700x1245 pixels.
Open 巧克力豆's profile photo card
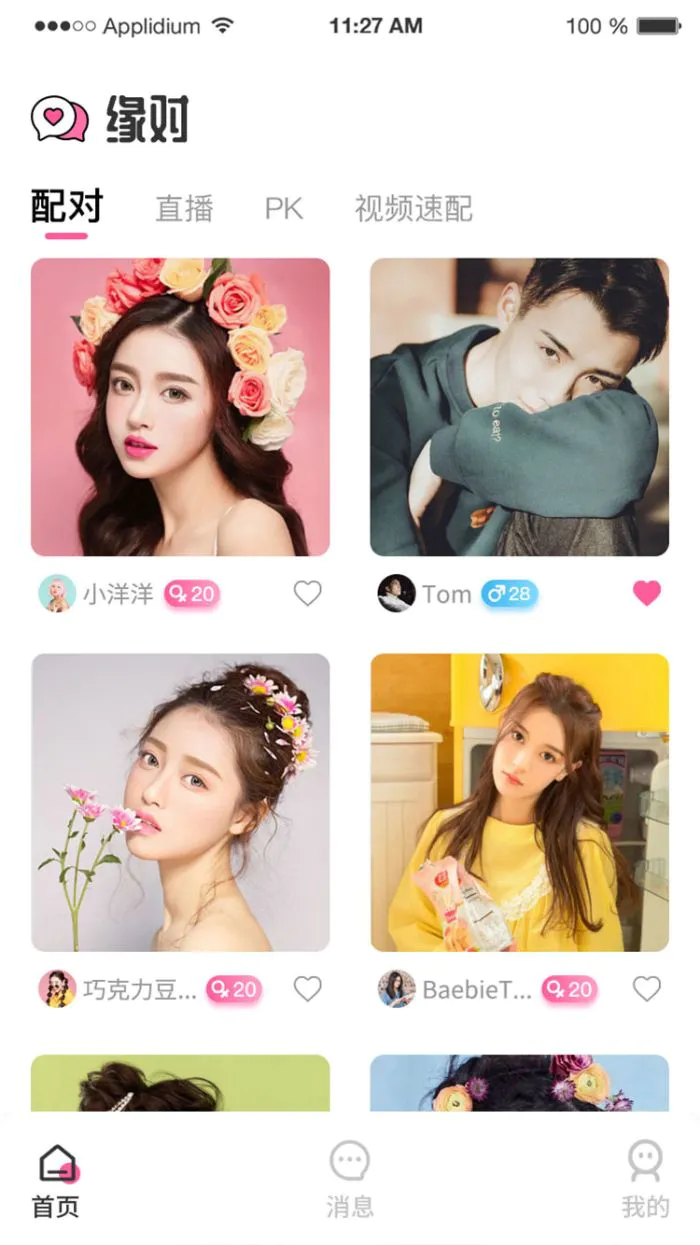pos(180,802)
